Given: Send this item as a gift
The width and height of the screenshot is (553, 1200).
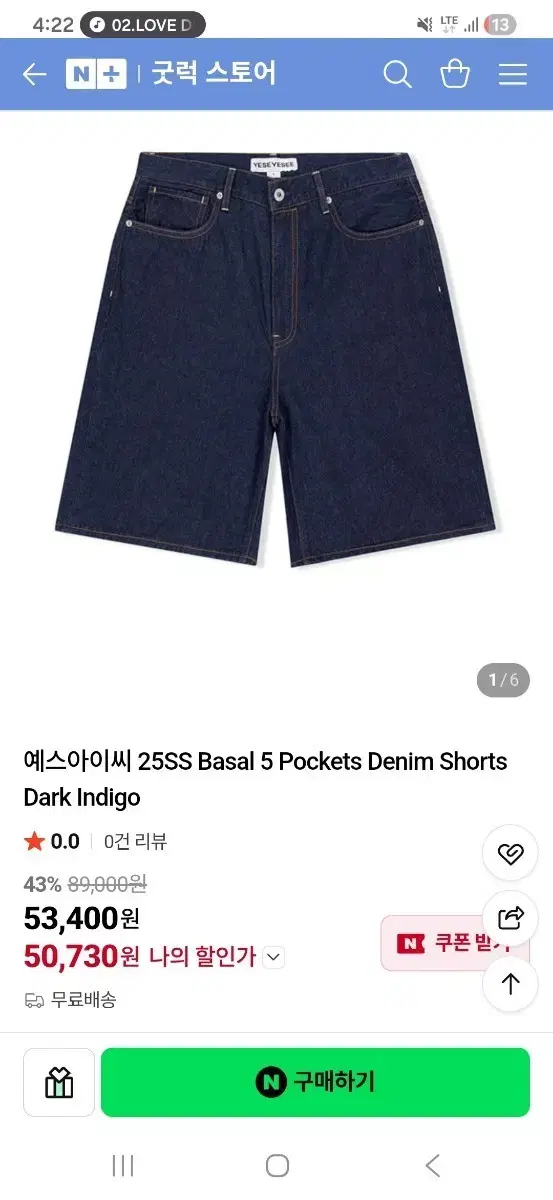Looking at the screenshot, I should click(x=59, y=1082).
